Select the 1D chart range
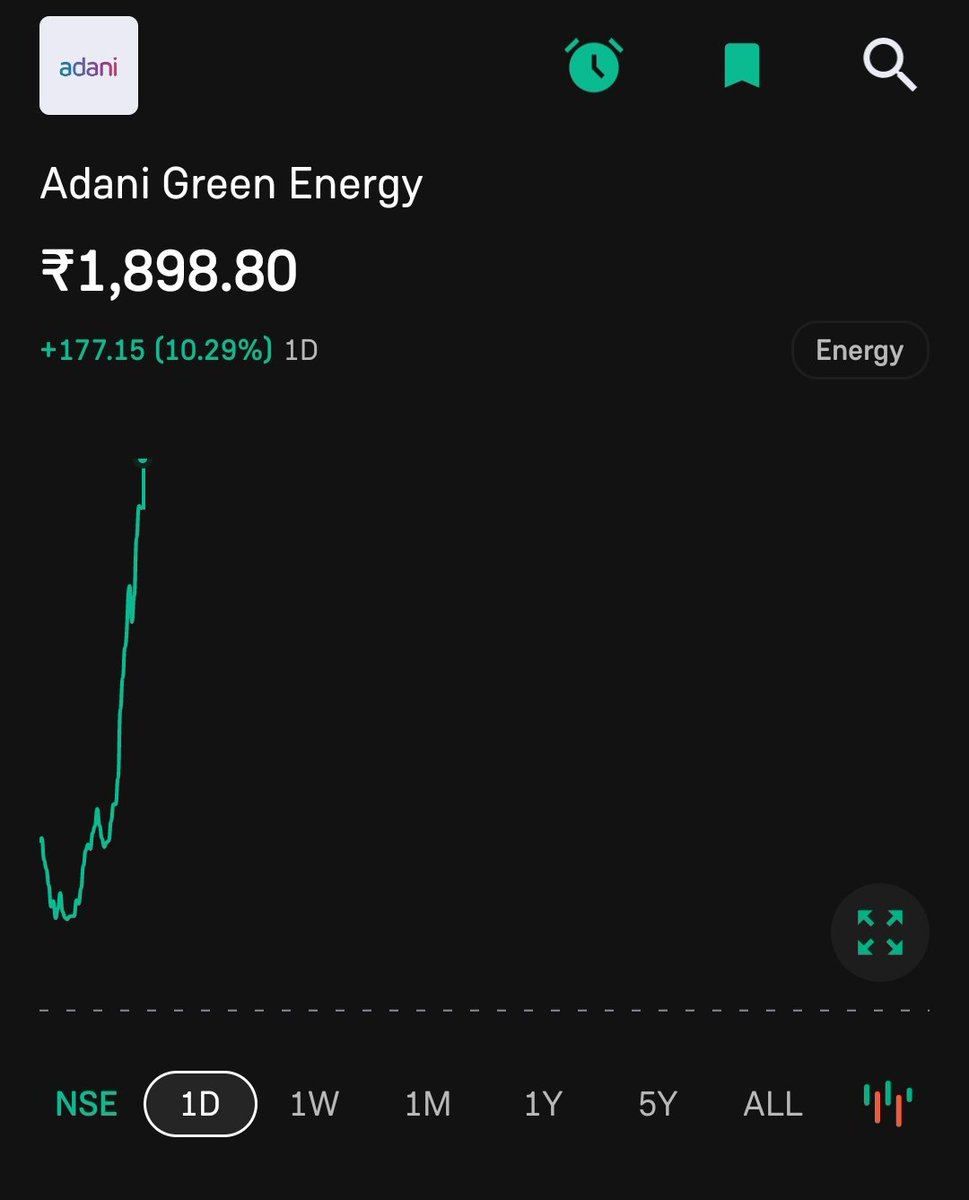Viewport: 969px width, 1200px height. tap(200, 1104)
